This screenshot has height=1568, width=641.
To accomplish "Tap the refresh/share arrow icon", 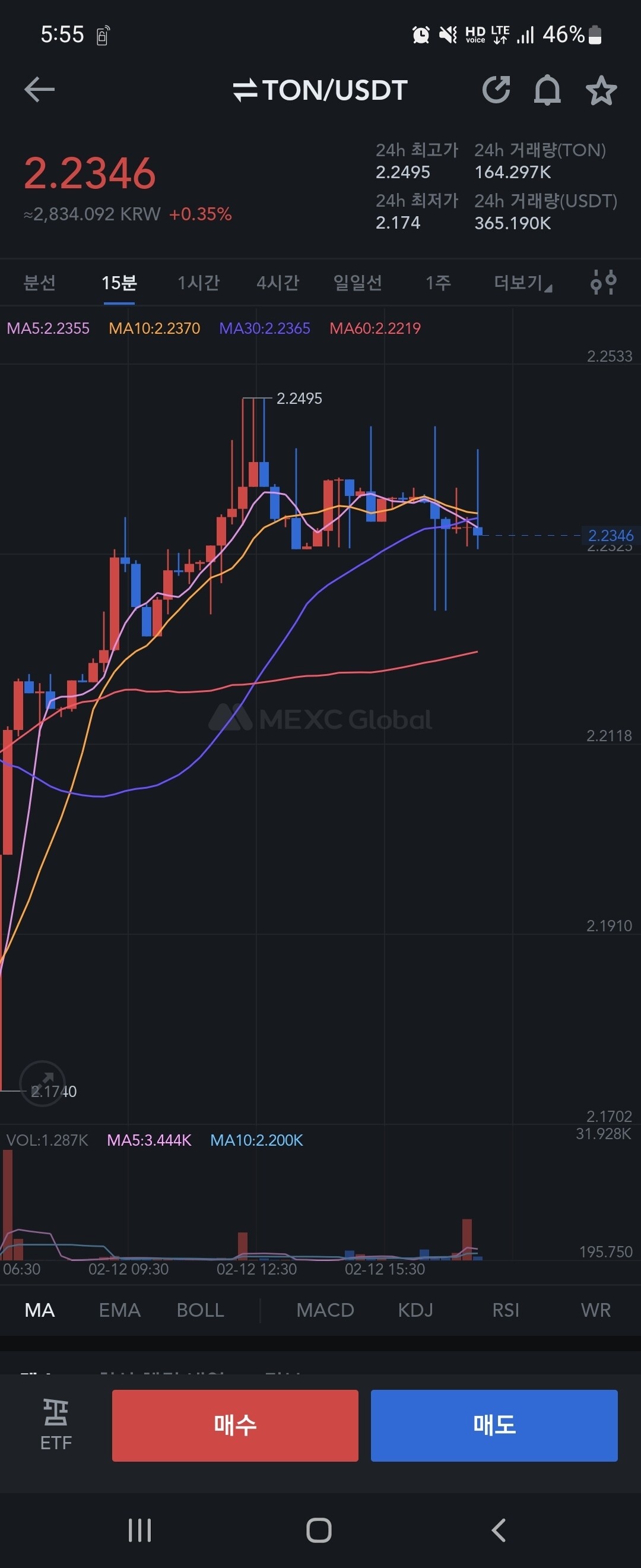I will point(496,90).
